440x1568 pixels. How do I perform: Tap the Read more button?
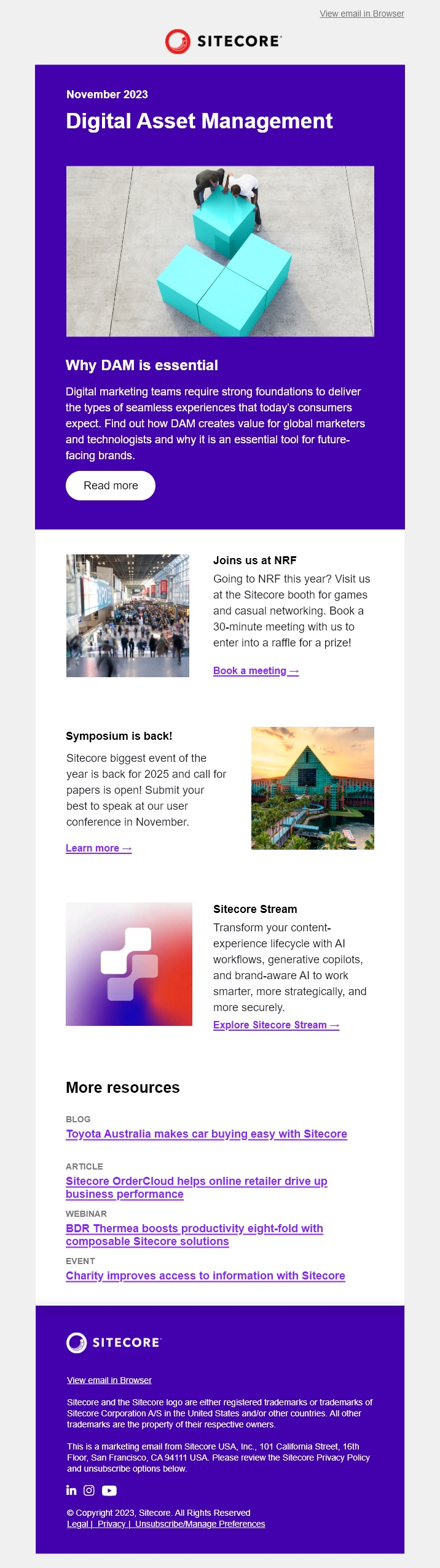[x=111, y=486]
